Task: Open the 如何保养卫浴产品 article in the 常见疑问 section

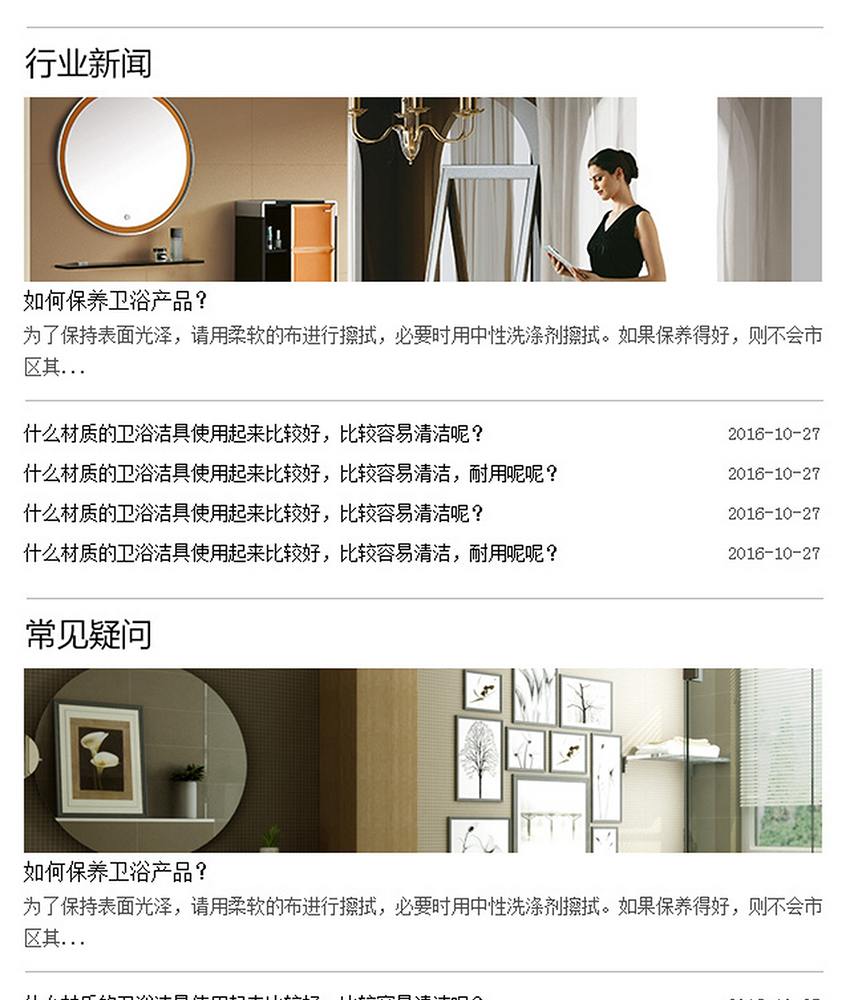Action: point(116,872)
